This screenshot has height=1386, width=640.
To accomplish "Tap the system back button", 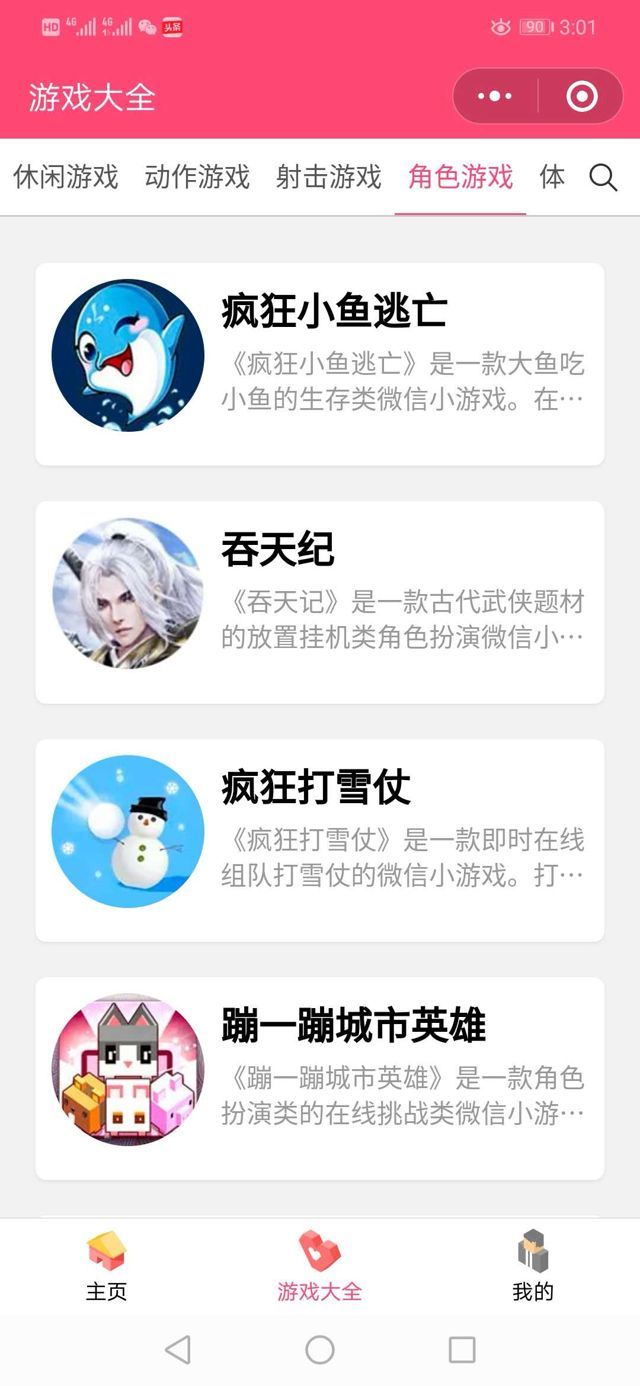I will pyautogui.click(x=178, y=1350).
